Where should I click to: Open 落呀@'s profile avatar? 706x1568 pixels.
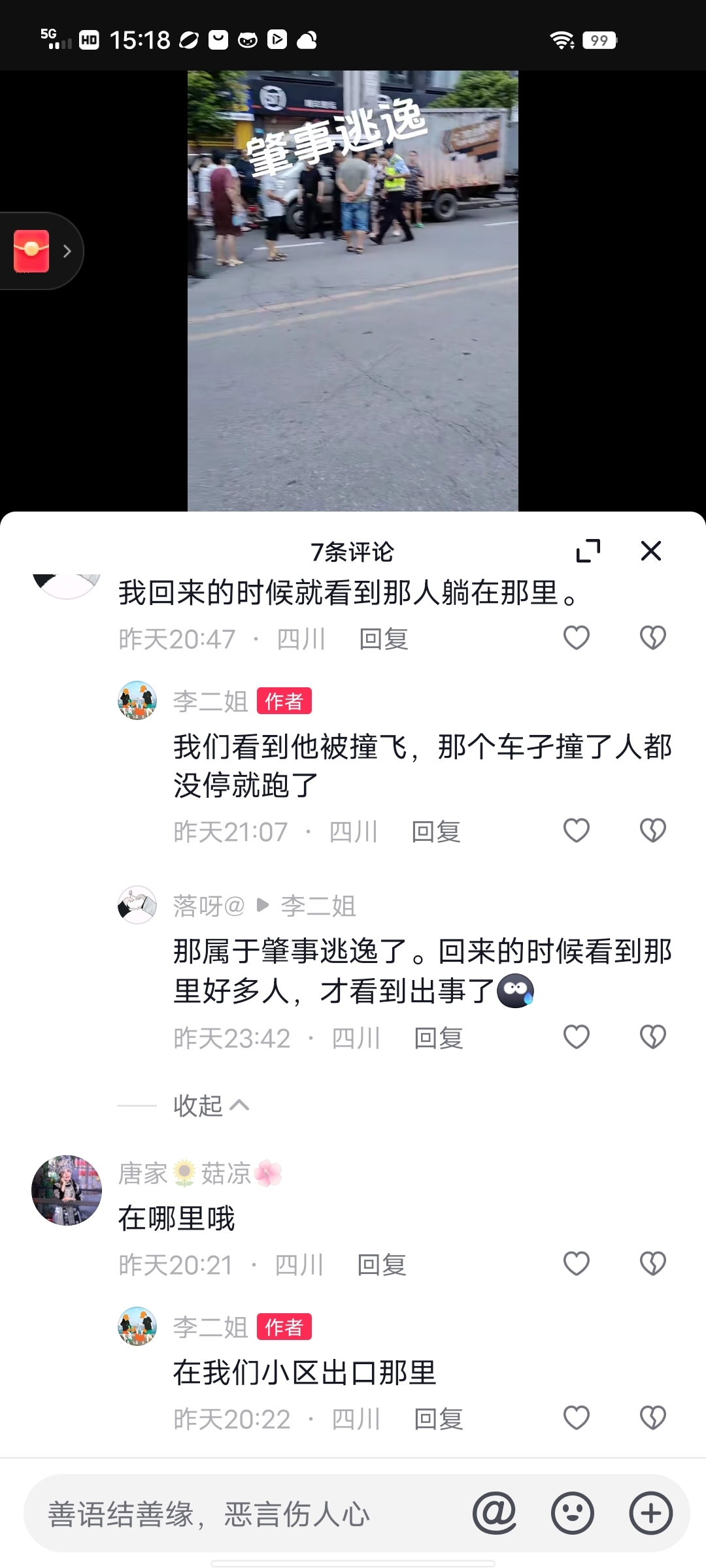(137, 905)
